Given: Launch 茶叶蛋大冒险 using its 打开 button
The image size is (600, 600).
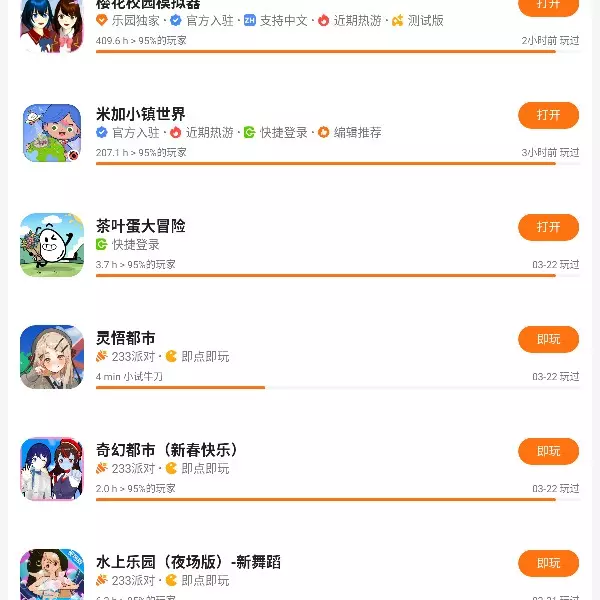Looking at the screenshot, I should click(548, 227).
